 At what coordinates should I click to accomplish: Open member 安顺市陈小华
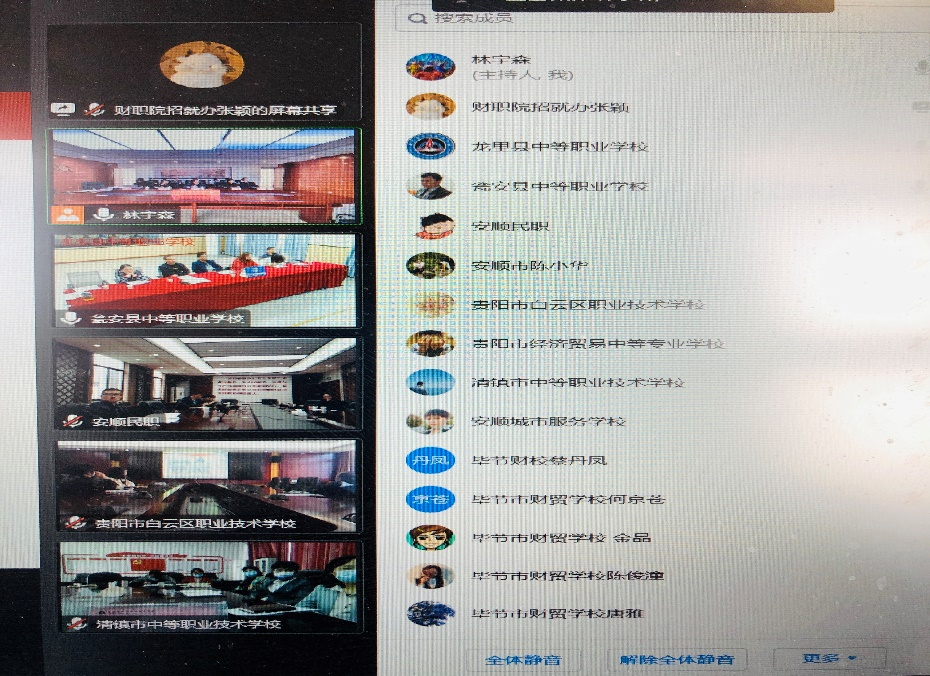coord(529,266)
